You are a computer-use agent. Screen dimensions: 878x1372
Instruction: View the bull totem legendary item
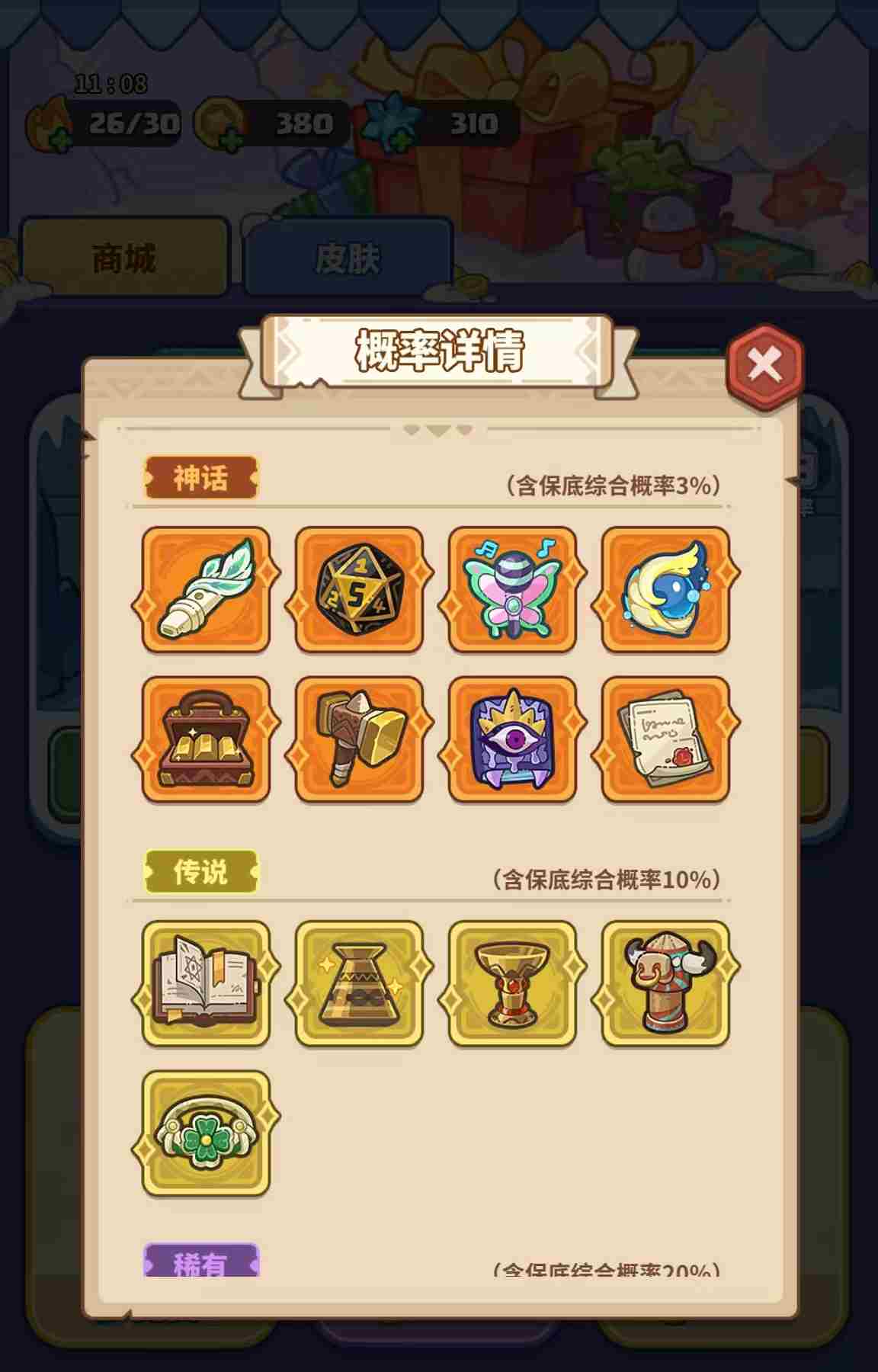pyautogui.click(x=665, y=983)
